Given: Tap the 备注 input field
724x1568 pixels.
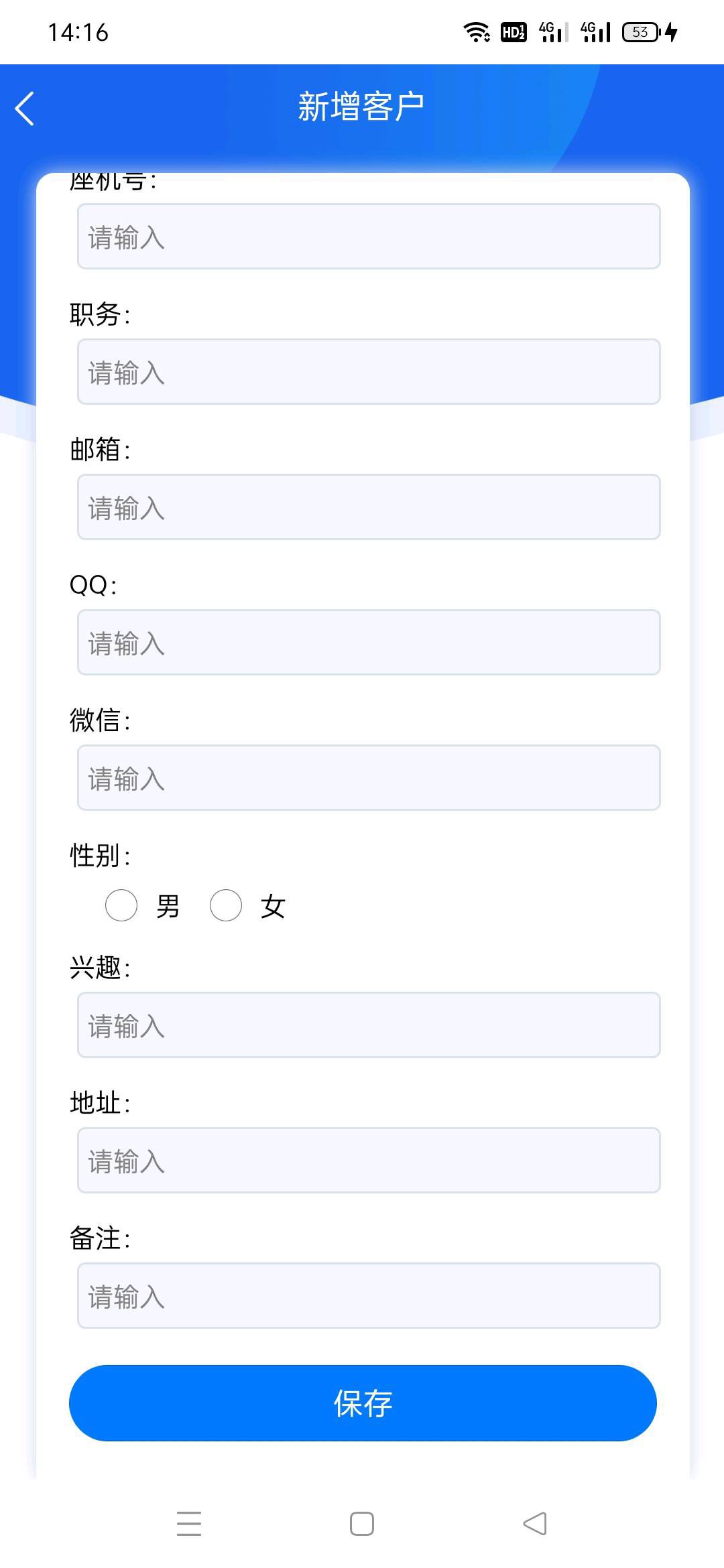Looking at the screenshot, I should click(369, 1296).
